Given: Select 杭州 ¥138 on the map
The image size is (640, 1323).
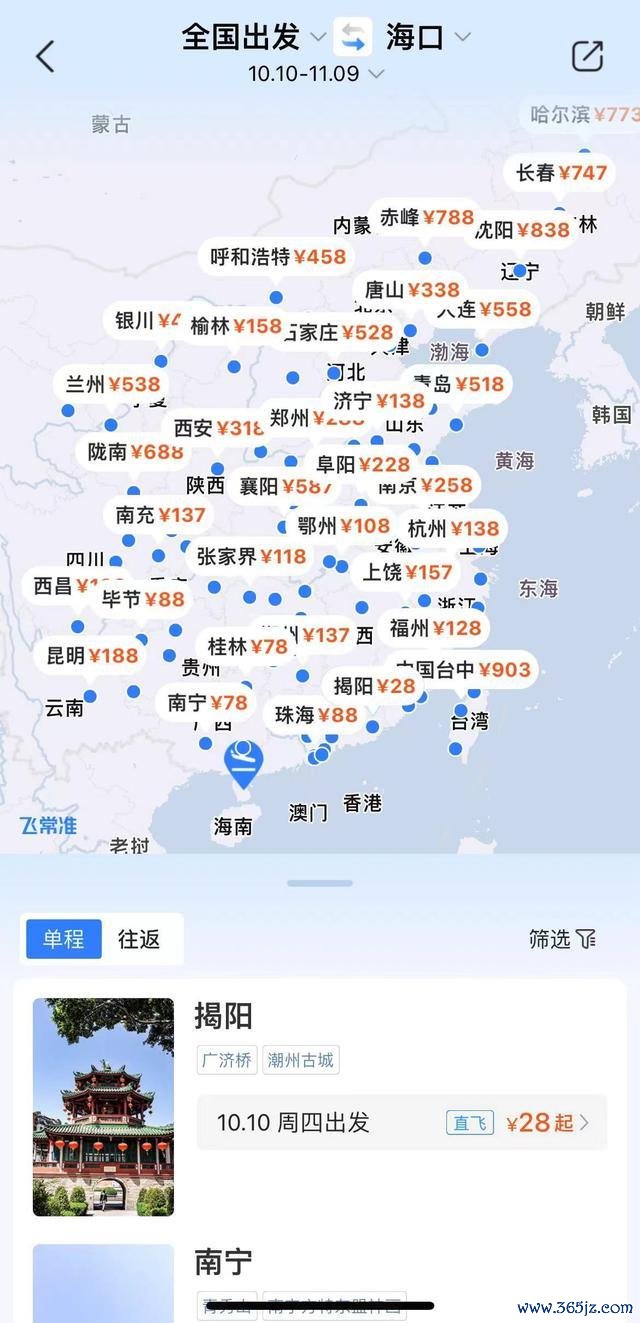Looking at the screenshot, I should pyautogui.click(x=453, y=529).
